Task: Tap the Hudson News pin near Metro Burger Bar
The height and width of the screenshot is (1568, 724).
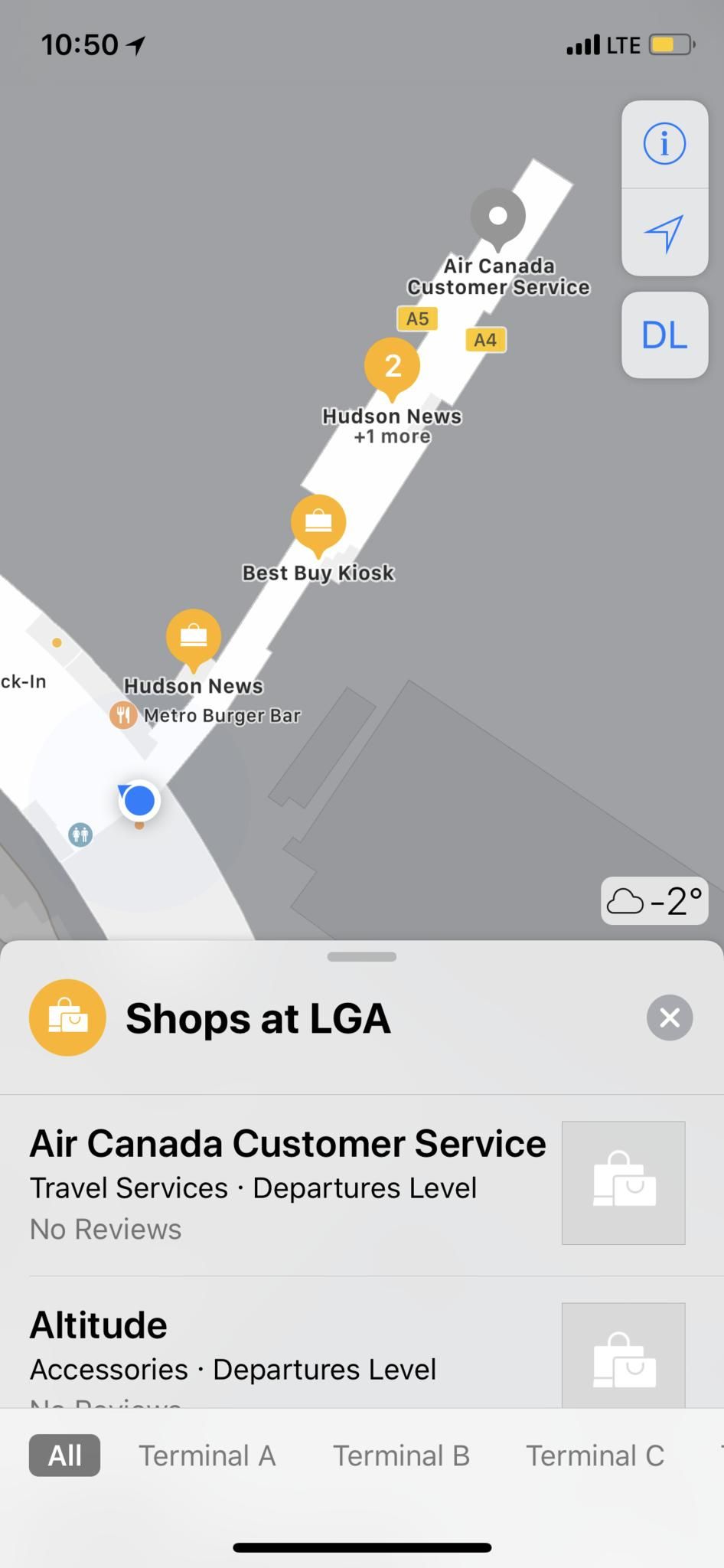Action: point(194,636)
